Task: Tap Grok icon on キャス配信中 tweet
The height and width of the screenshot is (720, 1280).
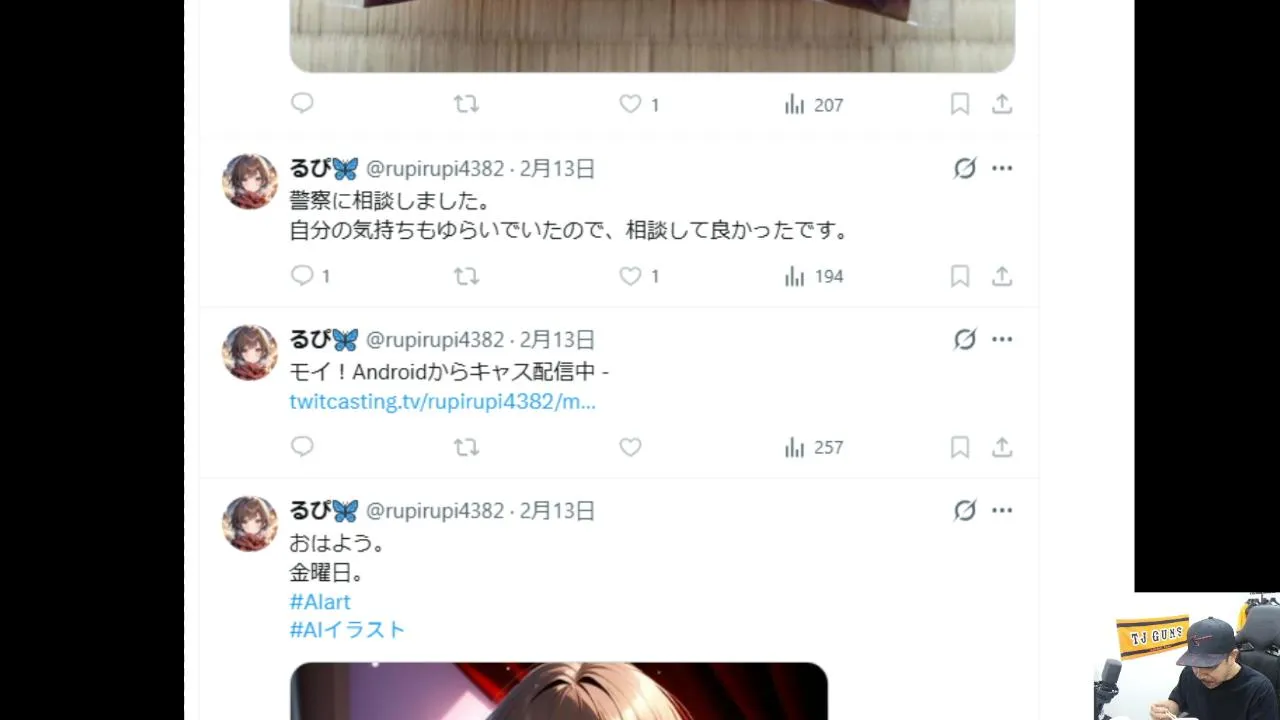Action: point(964,340)
